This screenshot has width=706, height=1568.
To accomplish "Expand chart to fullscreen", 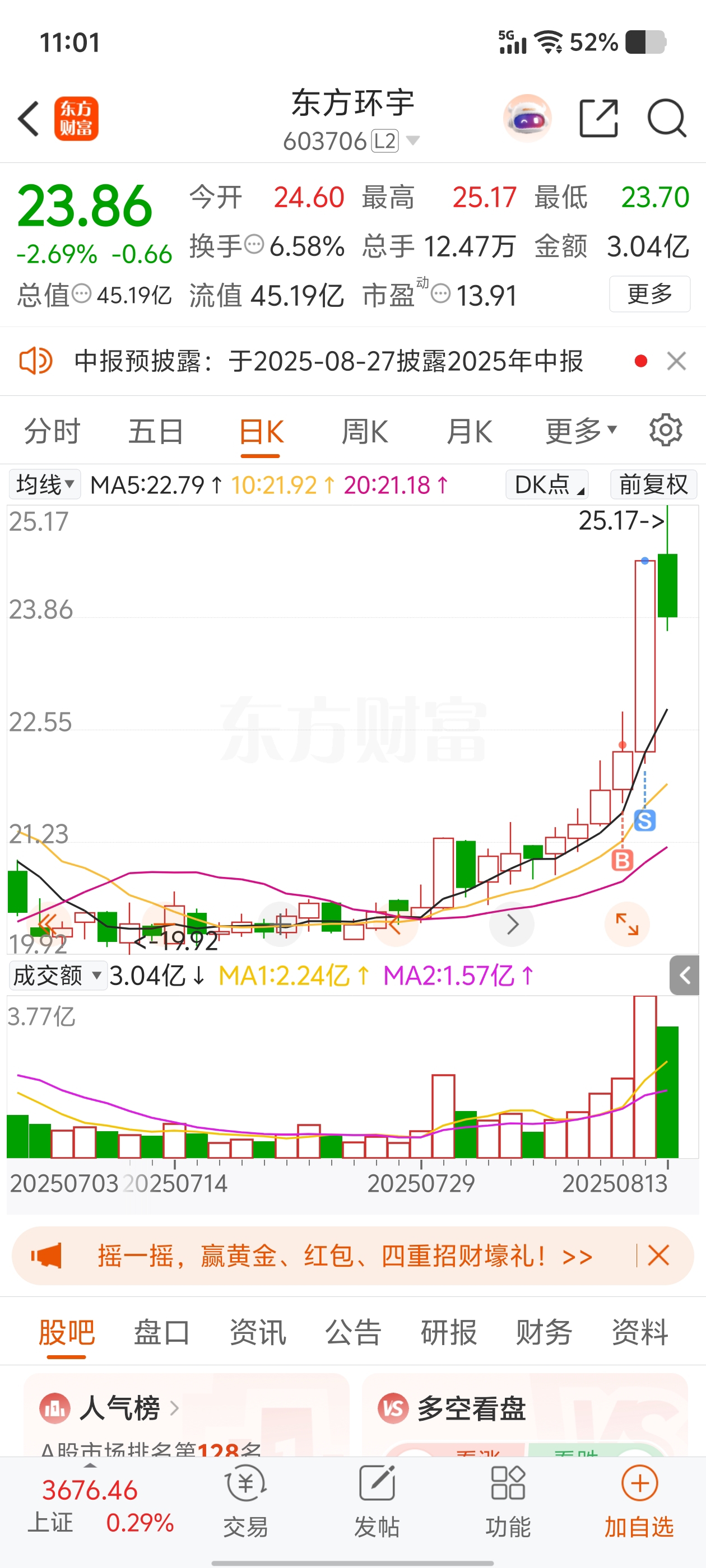I will click(x=627, y=924).
